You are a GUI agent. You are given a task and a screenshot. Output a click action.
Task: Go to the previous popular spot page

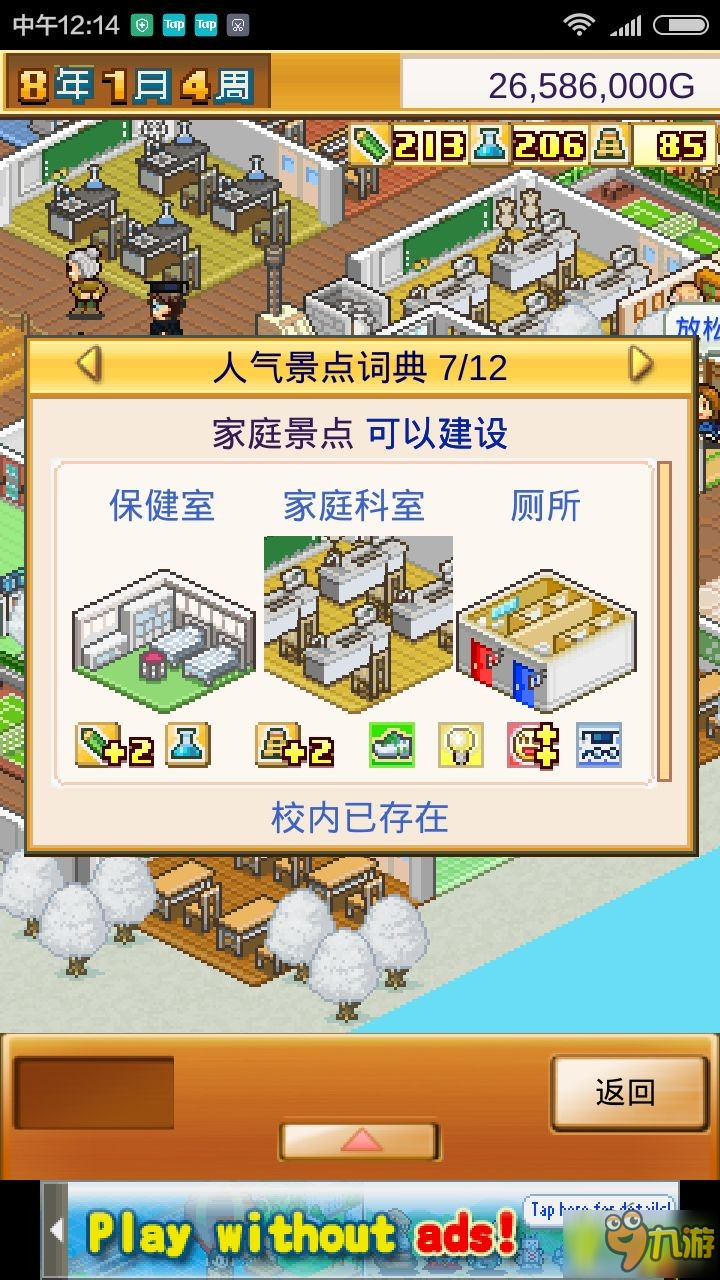pyautogui.click(x=89, y=365)
